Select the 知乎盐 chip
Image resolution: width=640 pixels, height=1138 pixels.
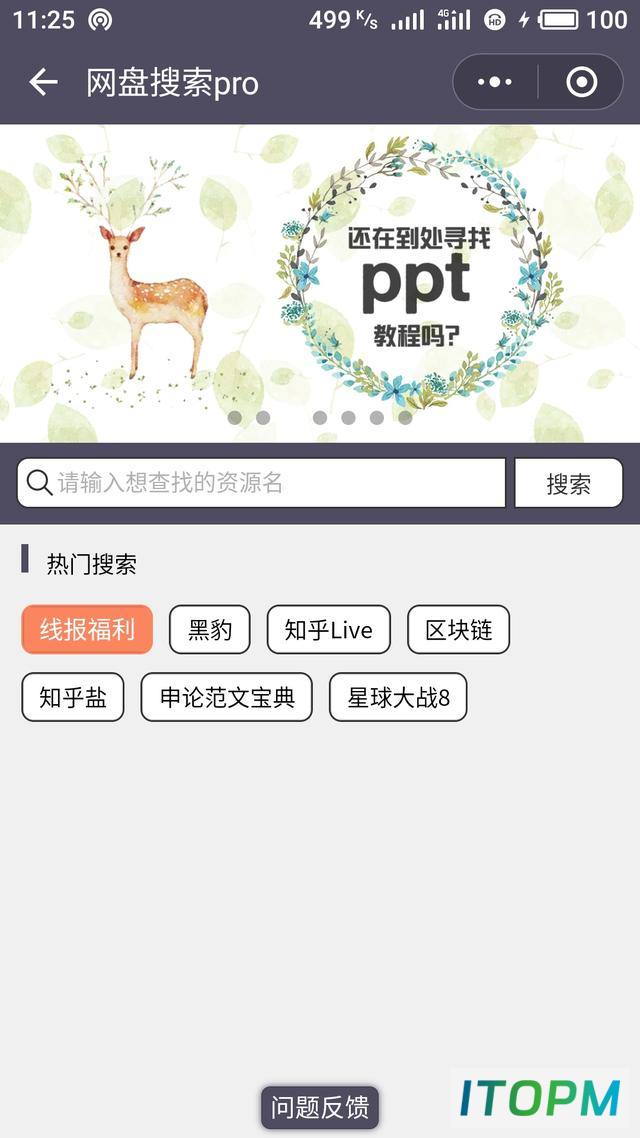(x=73, y=697)
